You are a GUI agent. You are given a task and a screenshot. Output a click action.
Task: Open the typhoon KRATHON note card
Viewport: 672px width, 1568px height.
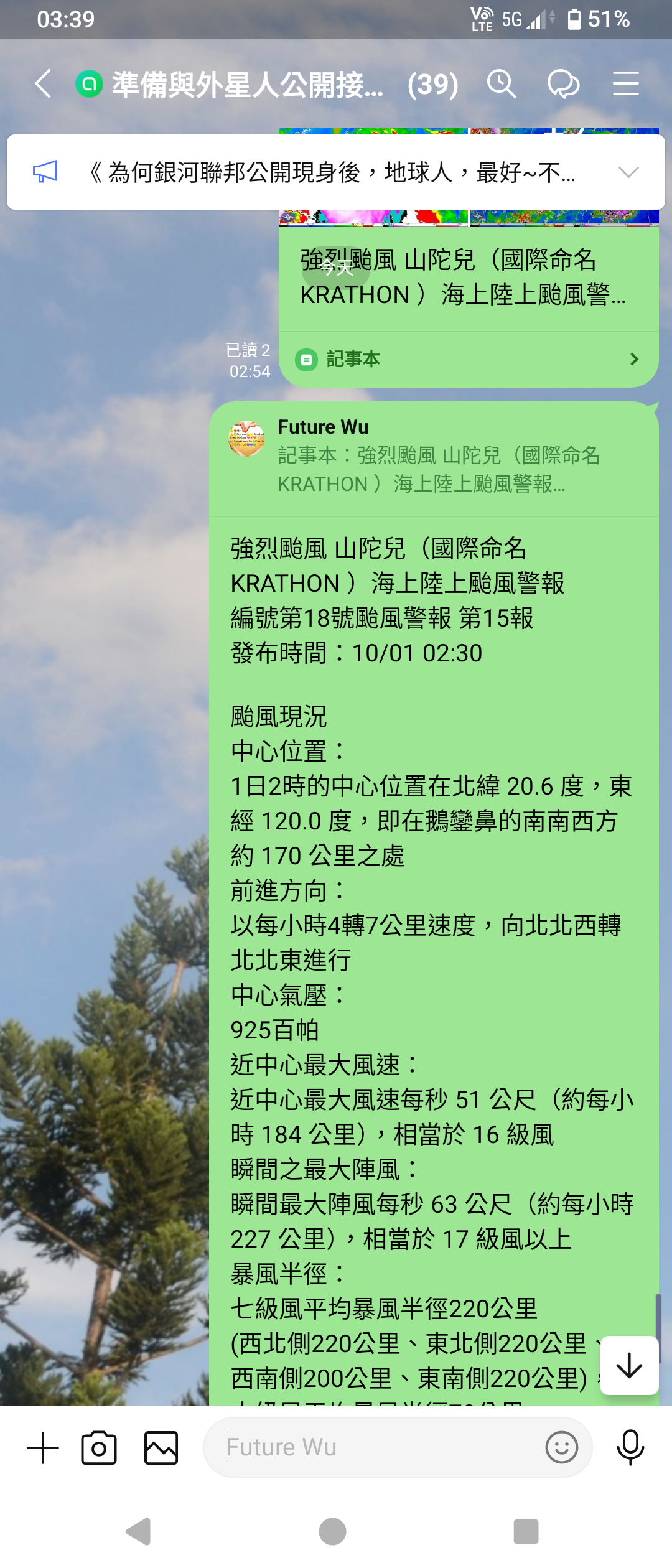tap(463, 278)
